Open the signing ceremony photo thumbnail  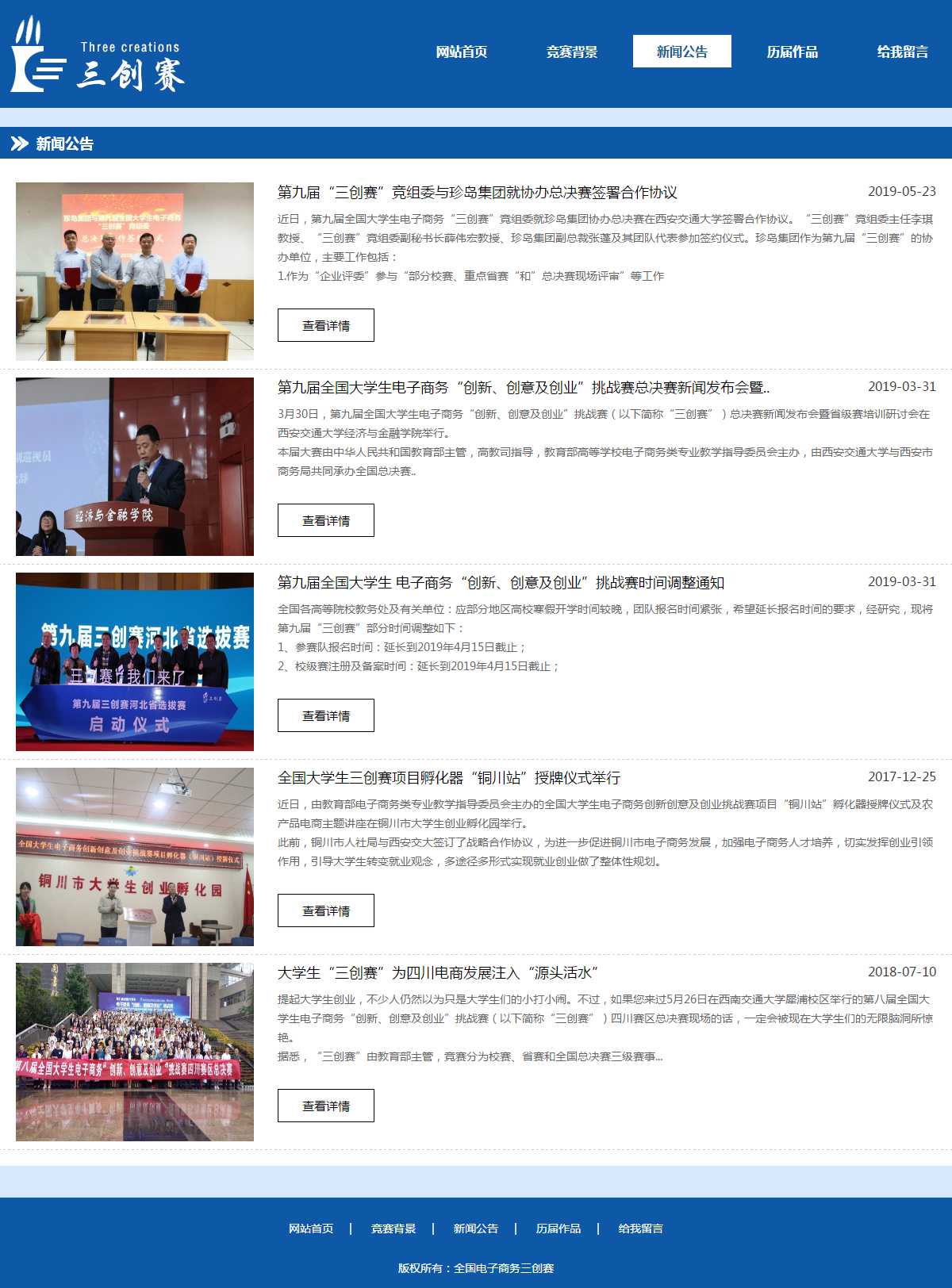pyautogui.click(x=135, y=271)
